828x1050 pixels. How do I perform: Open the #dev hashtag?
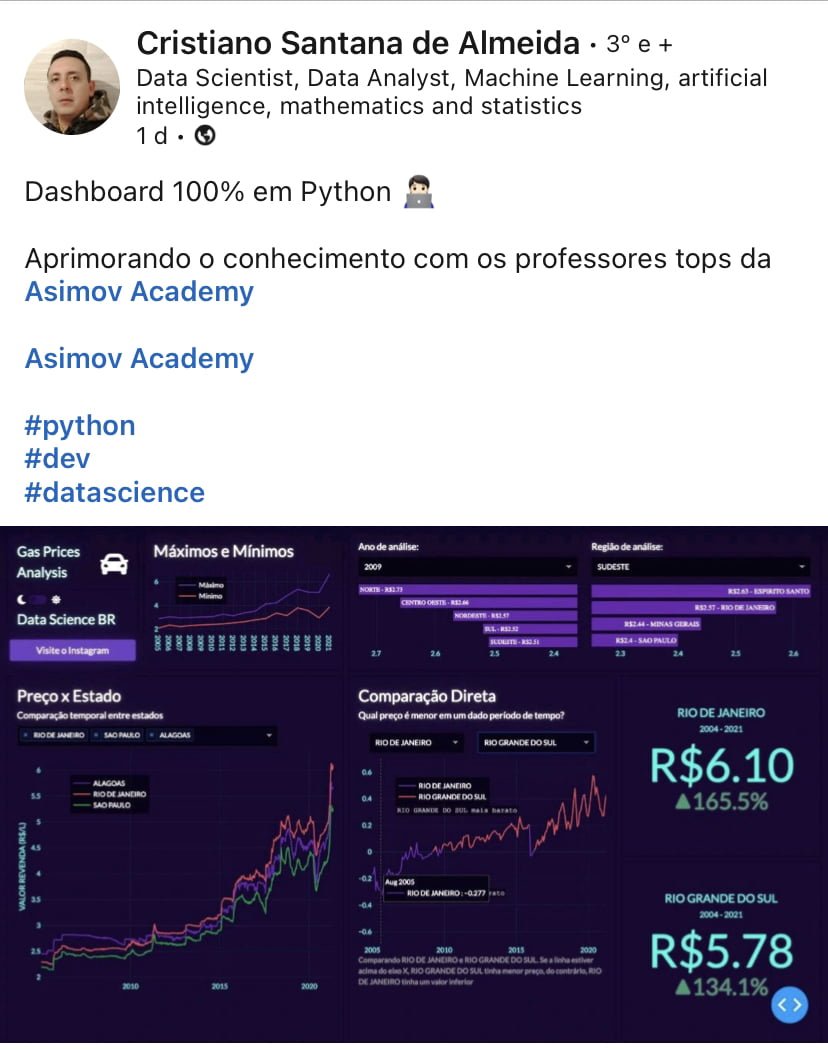[57, 459]
